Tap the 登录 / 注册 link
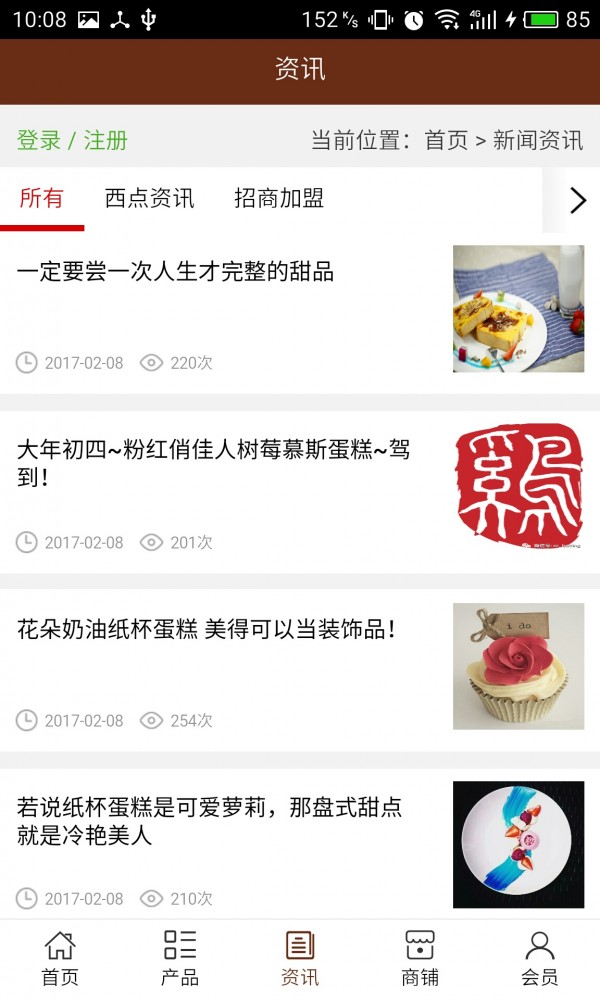 coord(72,140)
